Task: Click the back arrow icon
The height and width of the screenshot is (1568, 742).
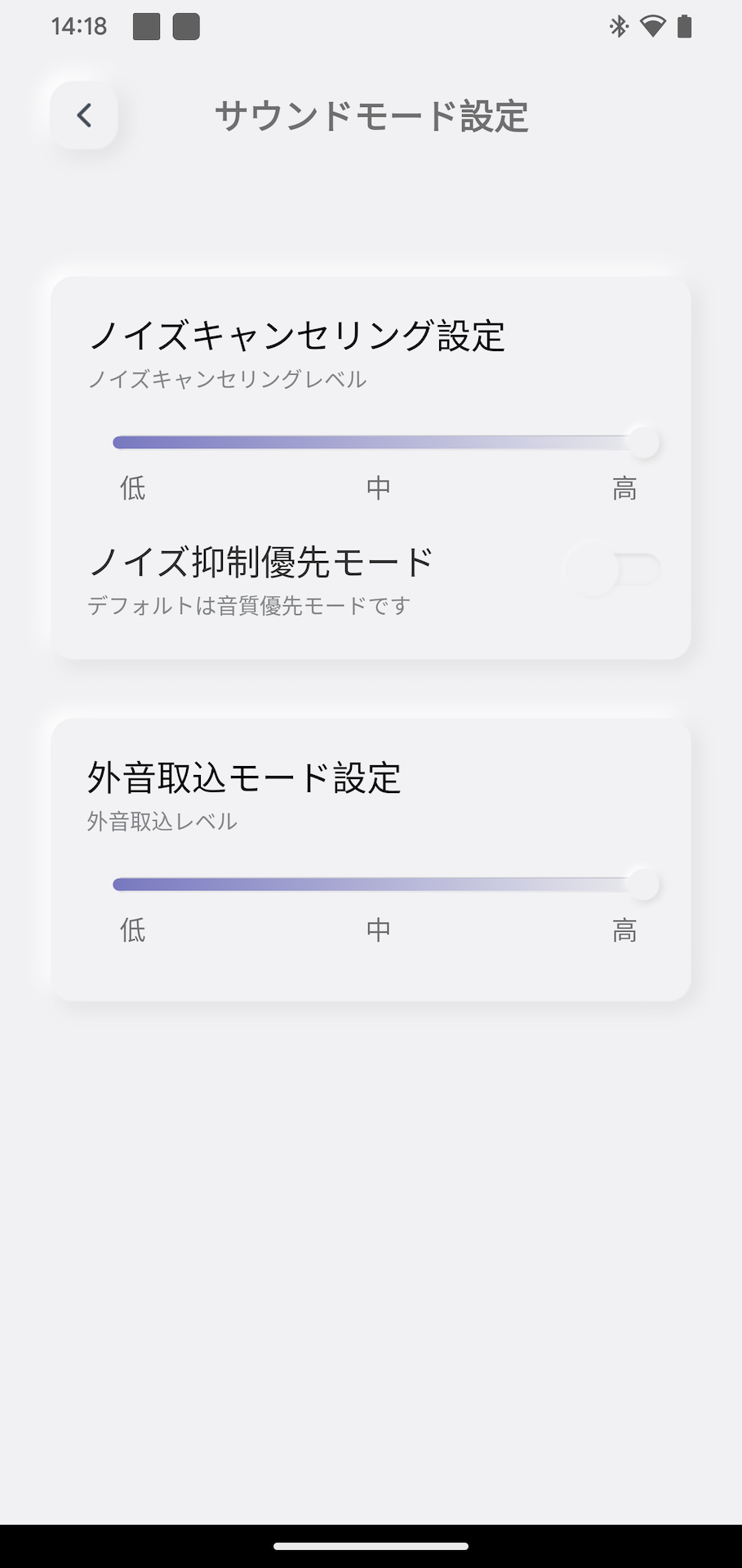Action: click(x=83, y=115)
